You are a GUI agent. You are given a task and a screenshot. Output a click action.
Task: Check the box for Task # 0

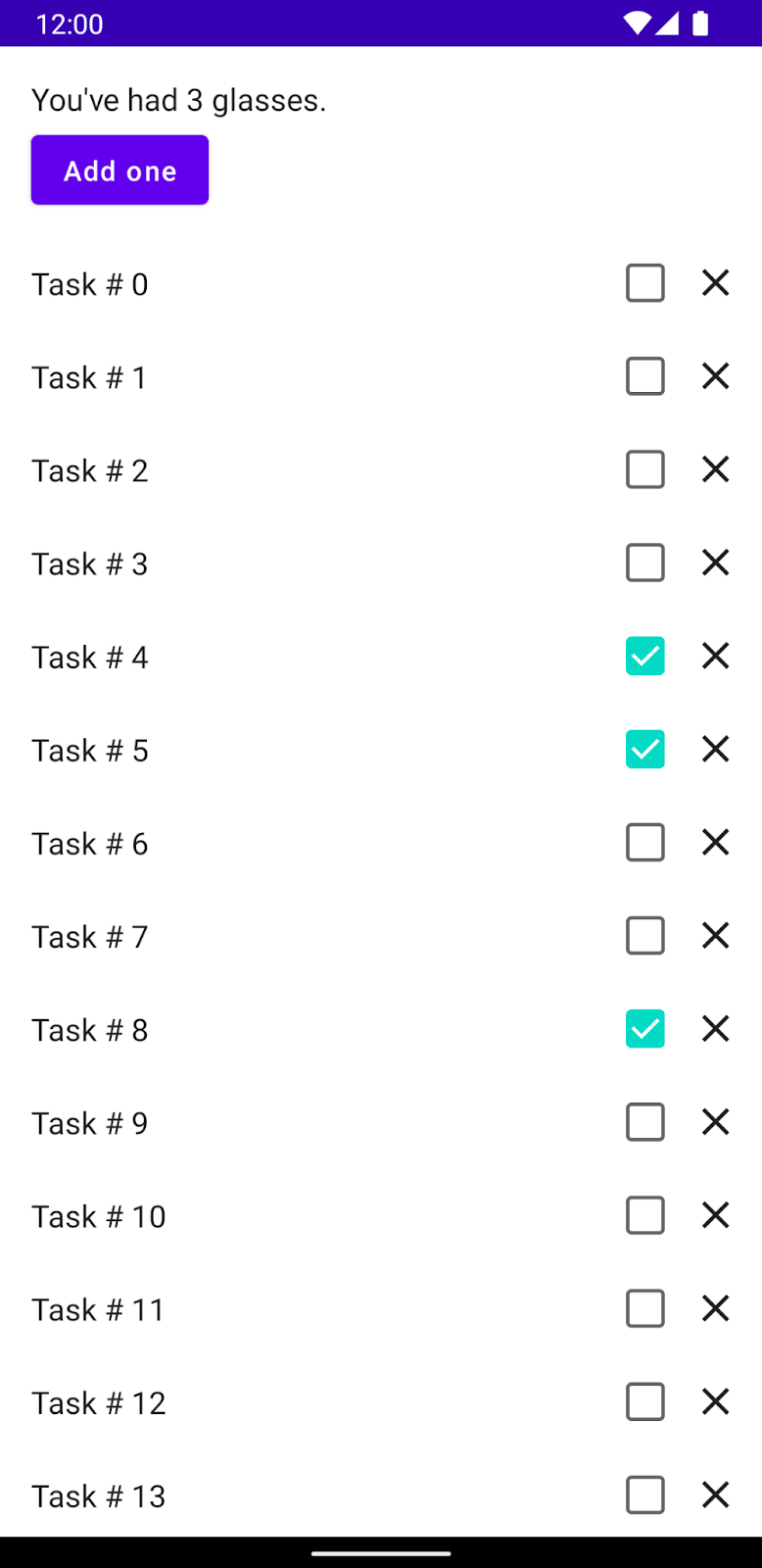644,283
